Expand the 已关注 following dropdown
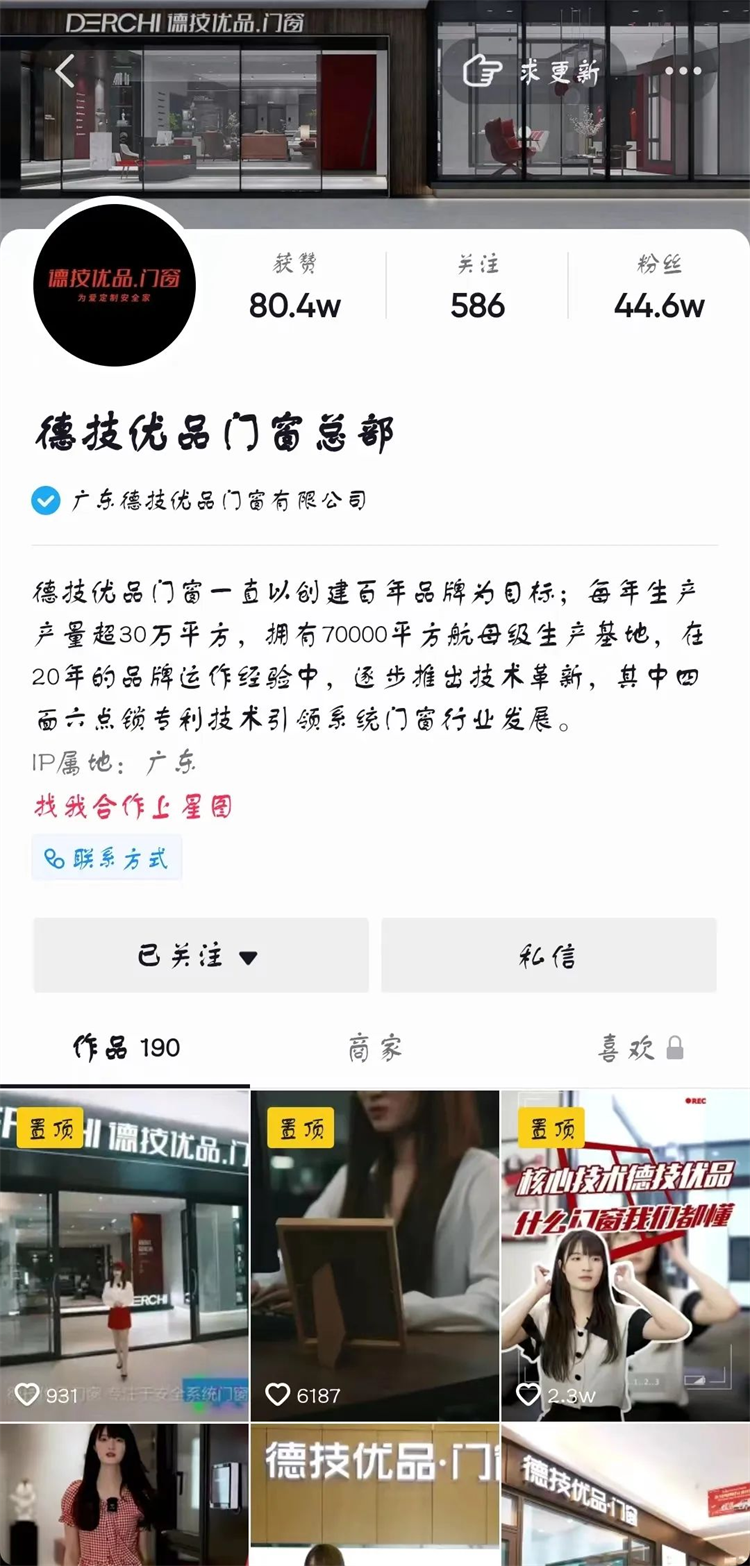This screenshot has height=1566, width=750. [x=200, y=956]
